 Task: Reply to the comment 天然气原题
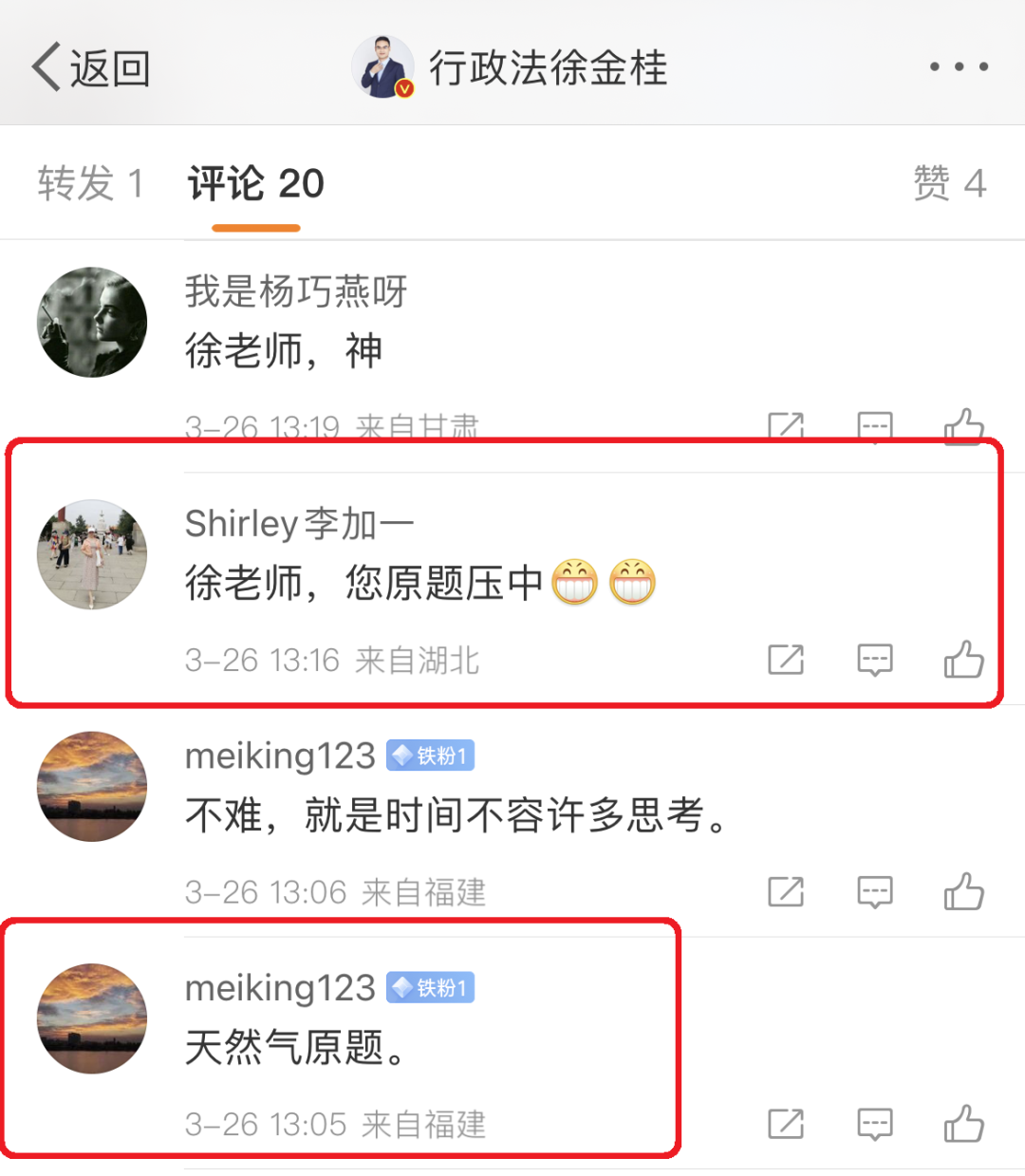[x=874, y=1124]
